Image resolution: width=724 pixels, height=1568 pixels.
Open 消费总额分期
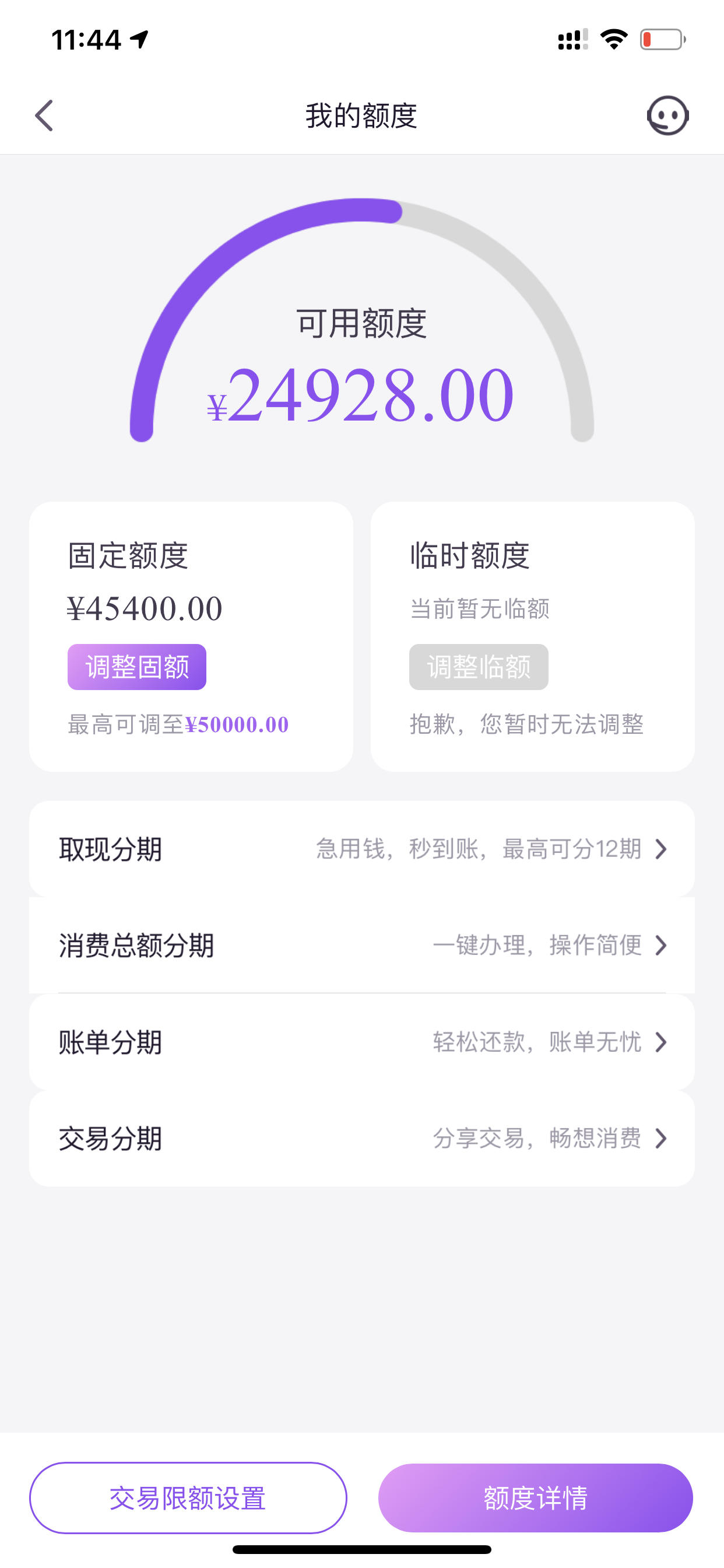click(362, 944)
